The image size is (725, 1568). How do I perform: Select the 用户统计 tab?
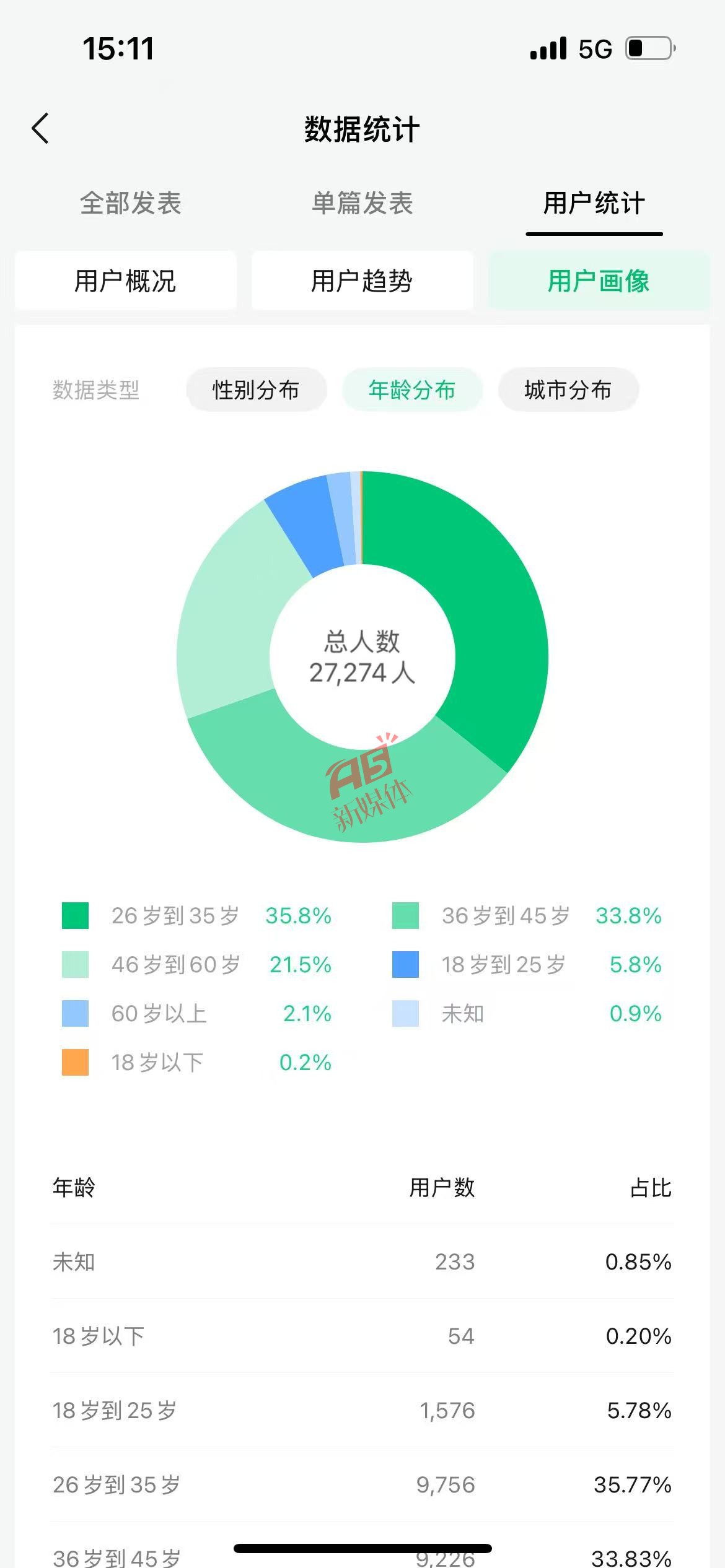[594, 203]
